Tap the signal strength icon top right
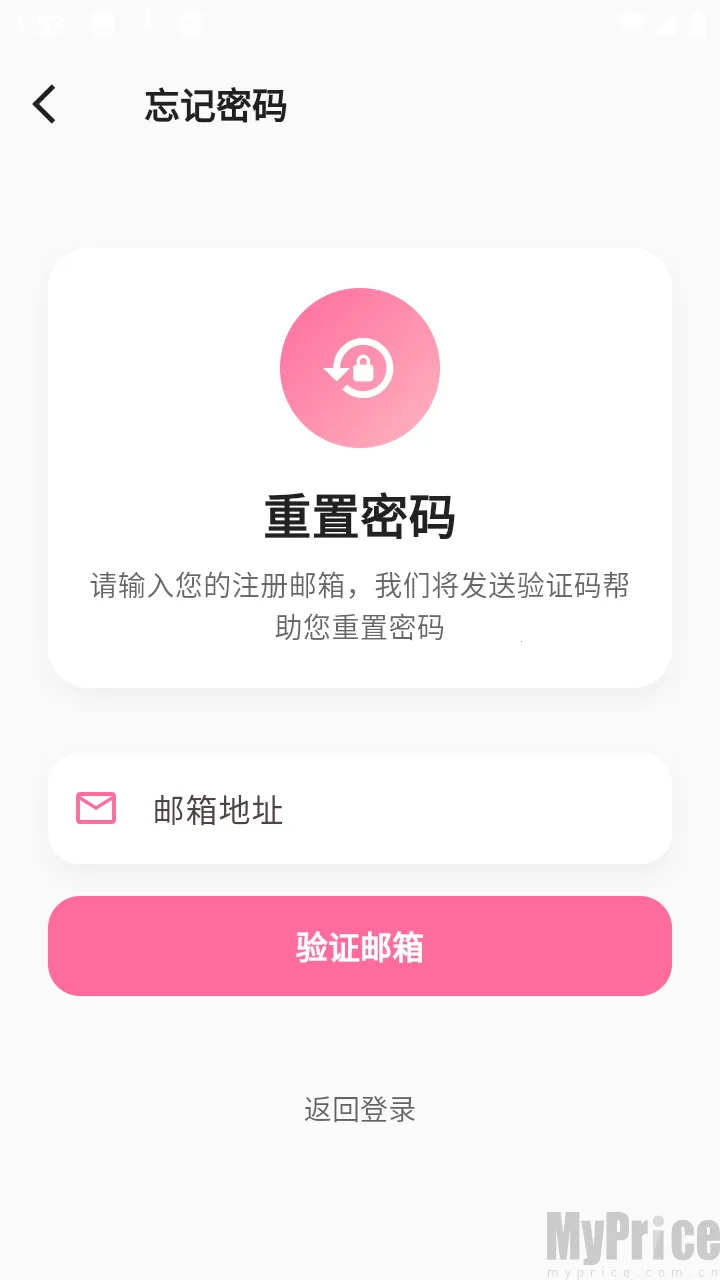The image size is (720, 1280). [x=665, y=24]
